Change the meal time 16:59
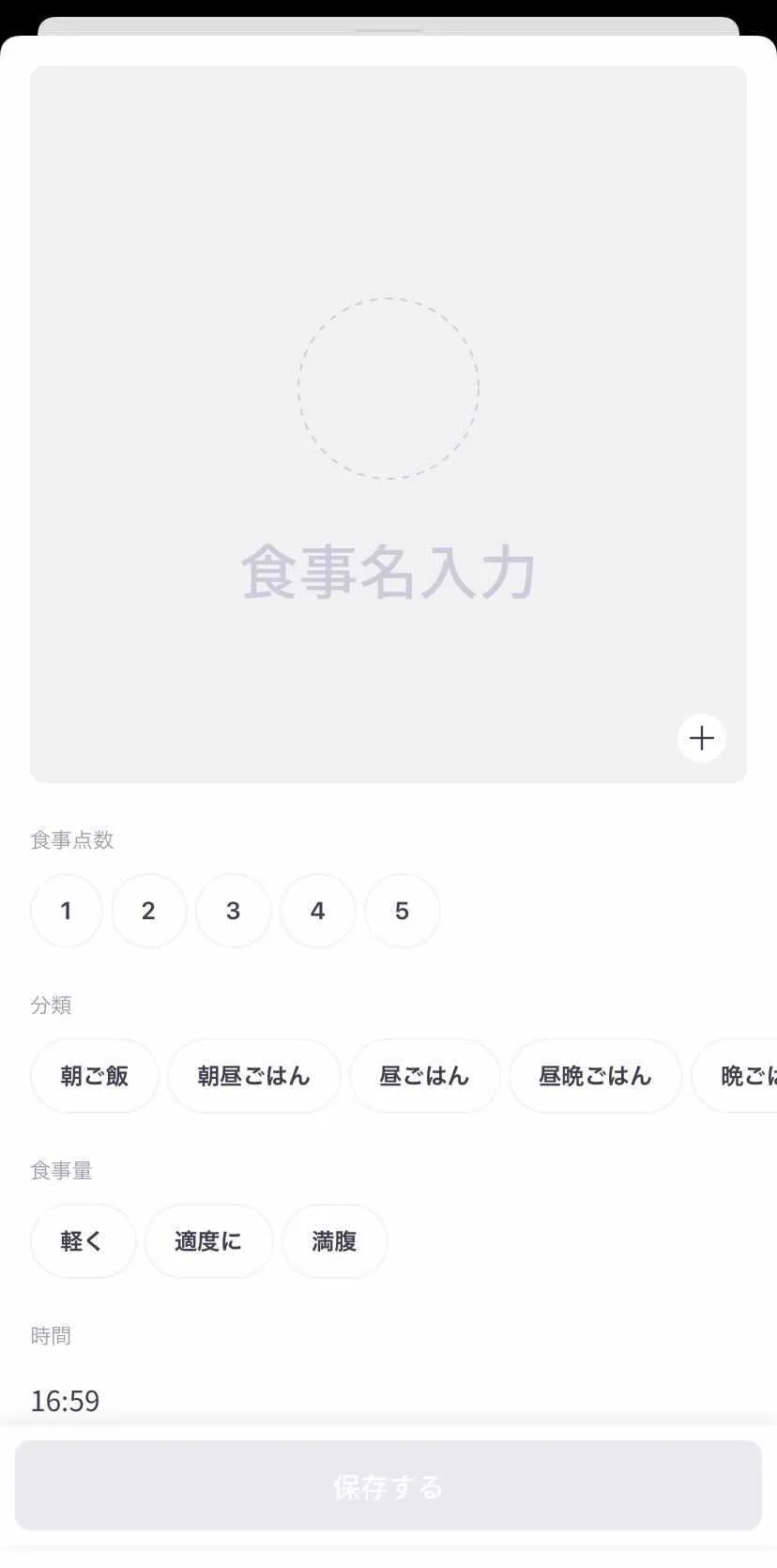The width and height of the screenshot is (777, 1568). pos(66,1401)
